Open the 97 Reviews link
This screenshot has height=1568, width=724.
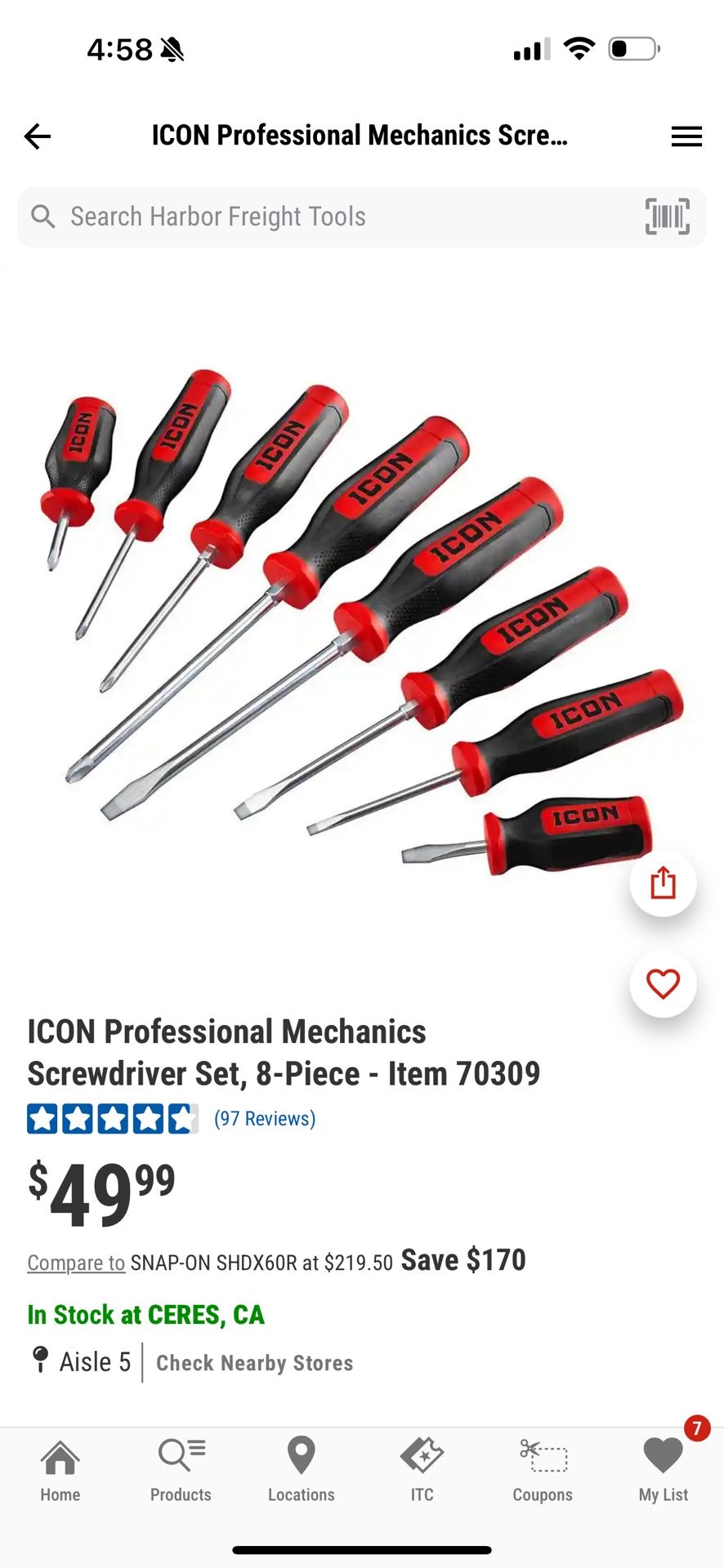265,1119
